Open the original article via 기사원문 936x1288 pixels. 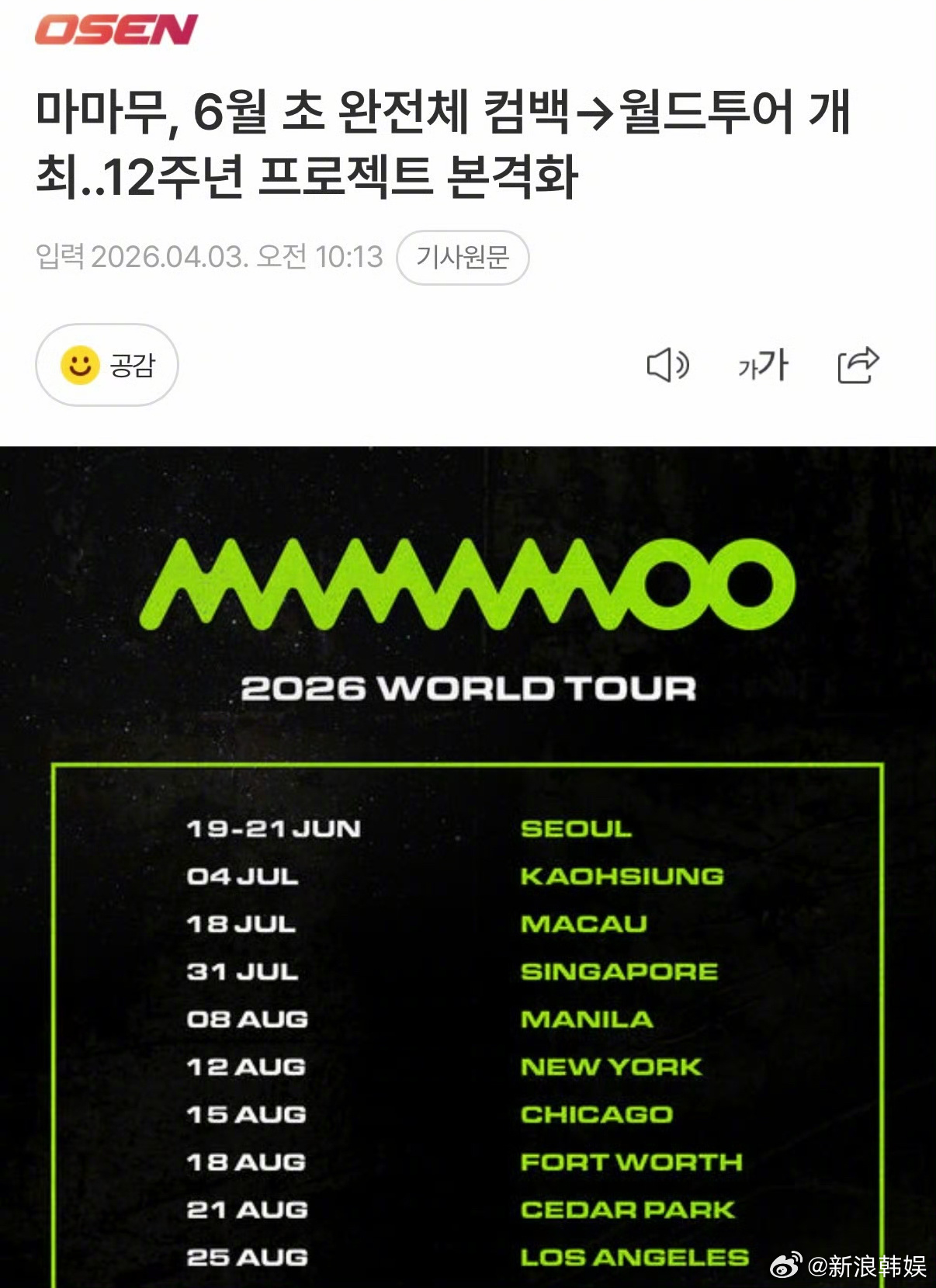pos(464,259)
